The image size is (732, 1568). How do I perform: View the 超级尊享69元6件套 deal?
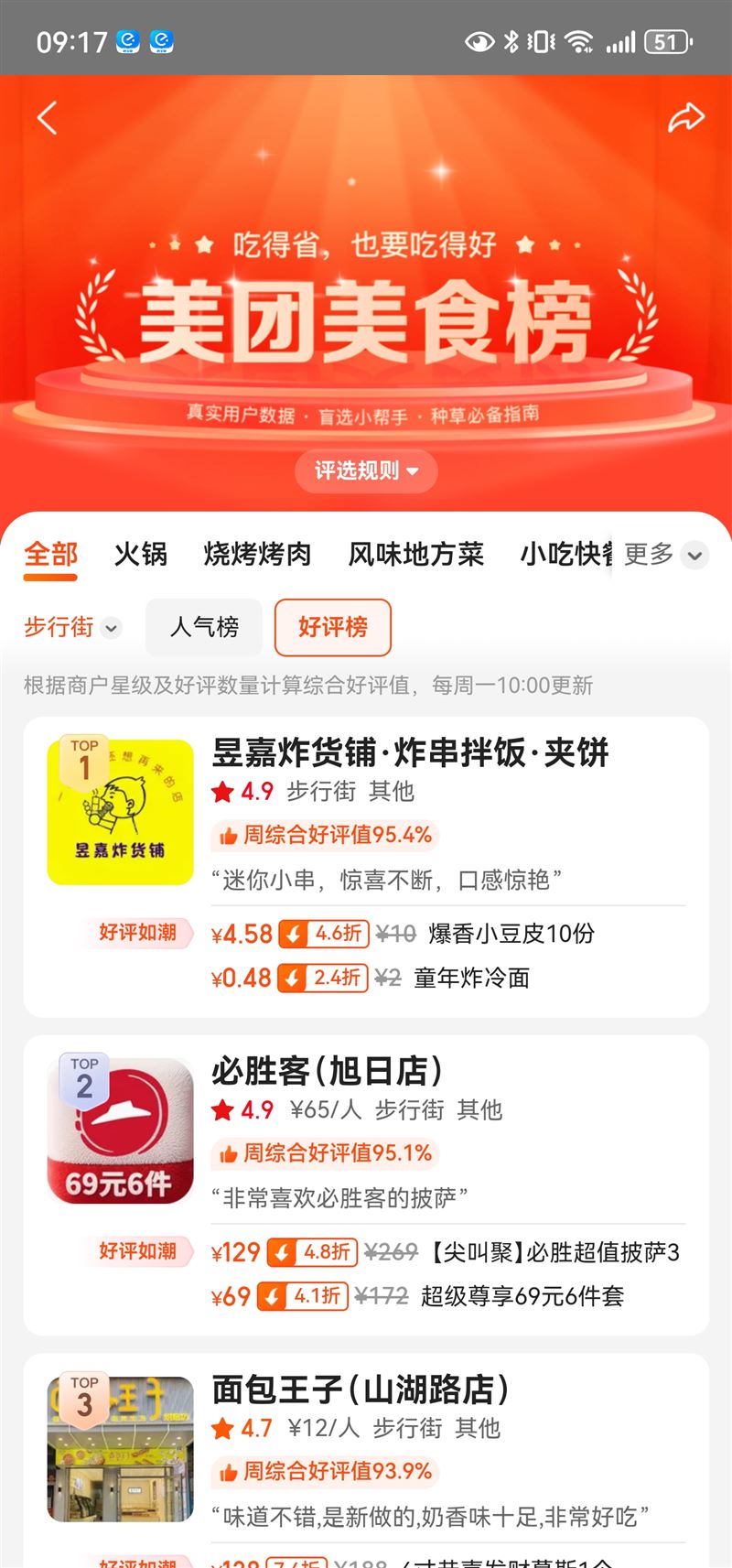[522, 1296]
